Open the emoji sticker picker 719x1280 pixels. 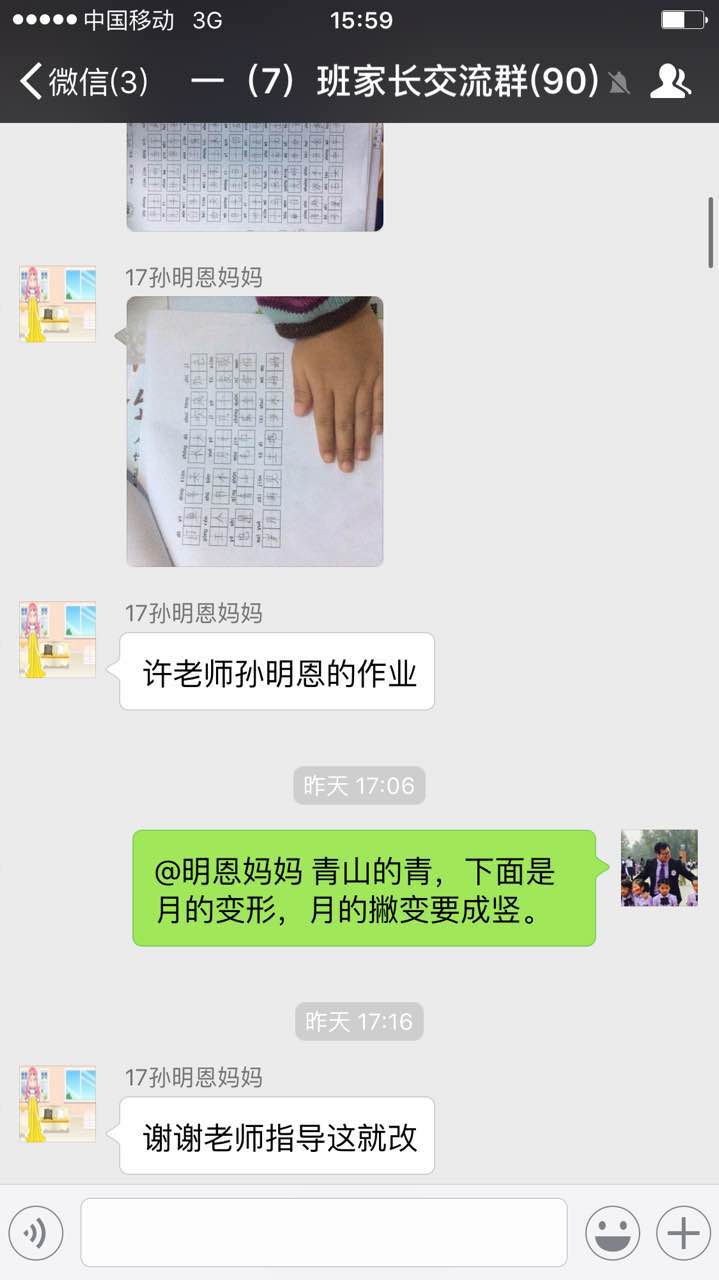coord(612,1233)
